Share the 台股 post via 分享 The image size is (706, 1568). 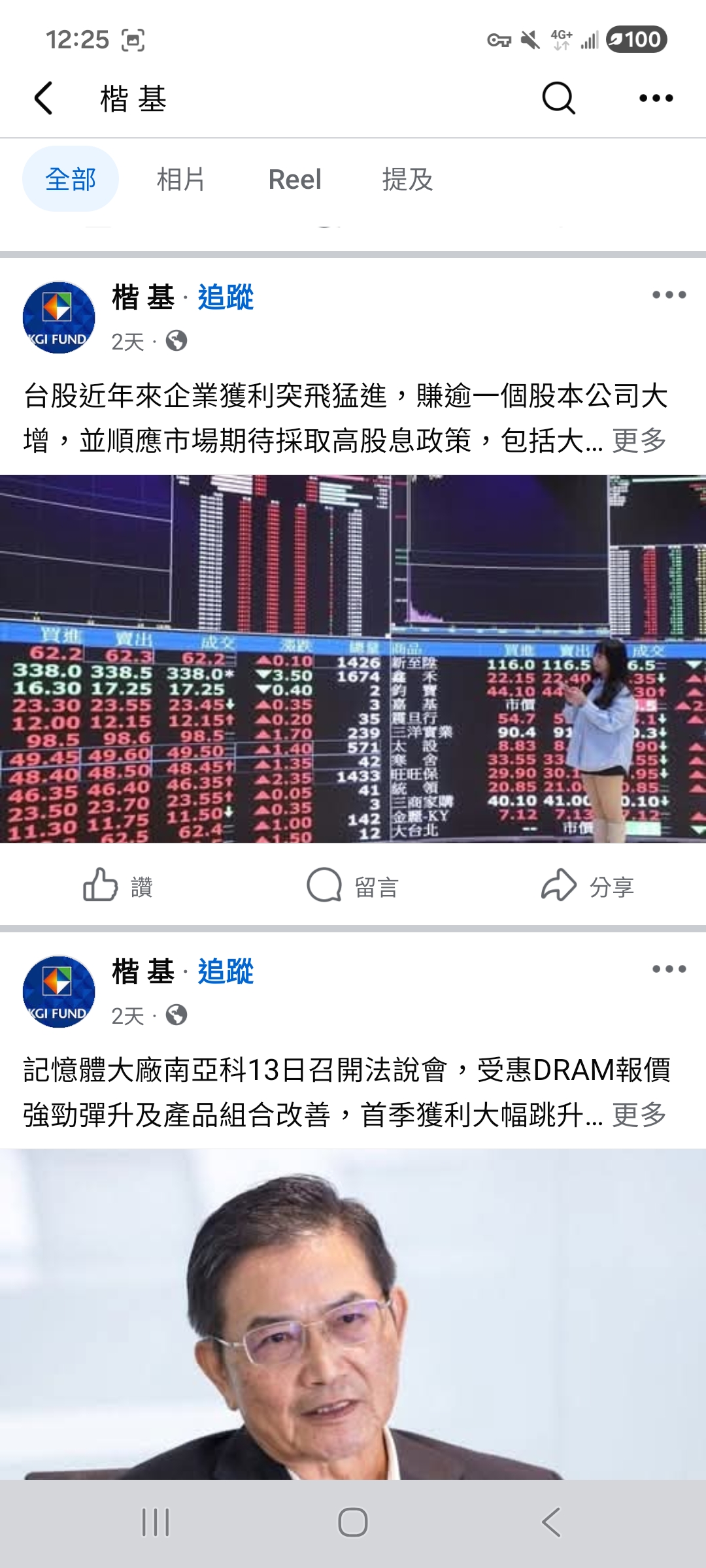pos(588,885)
